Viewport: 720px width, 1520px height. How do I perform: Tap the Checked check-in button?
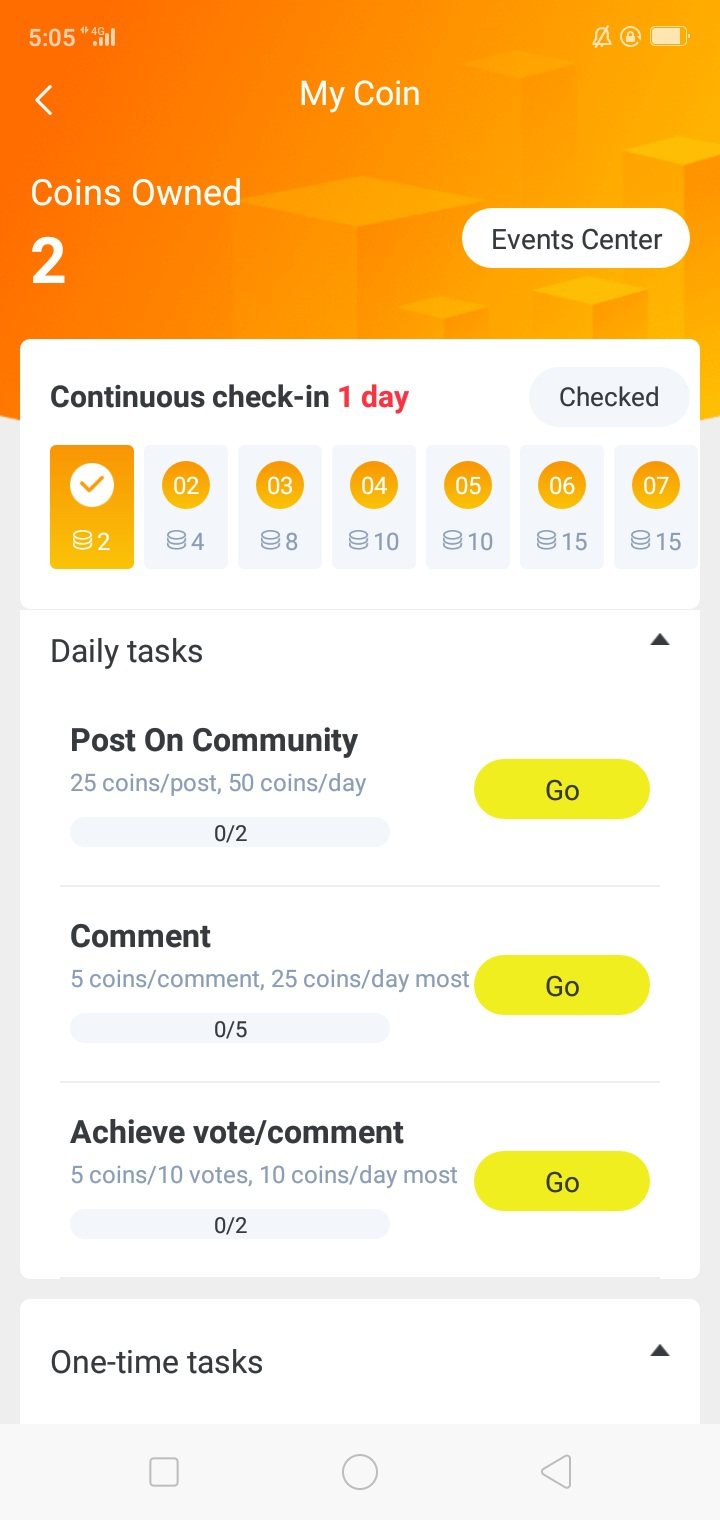[x=608, y=397]
